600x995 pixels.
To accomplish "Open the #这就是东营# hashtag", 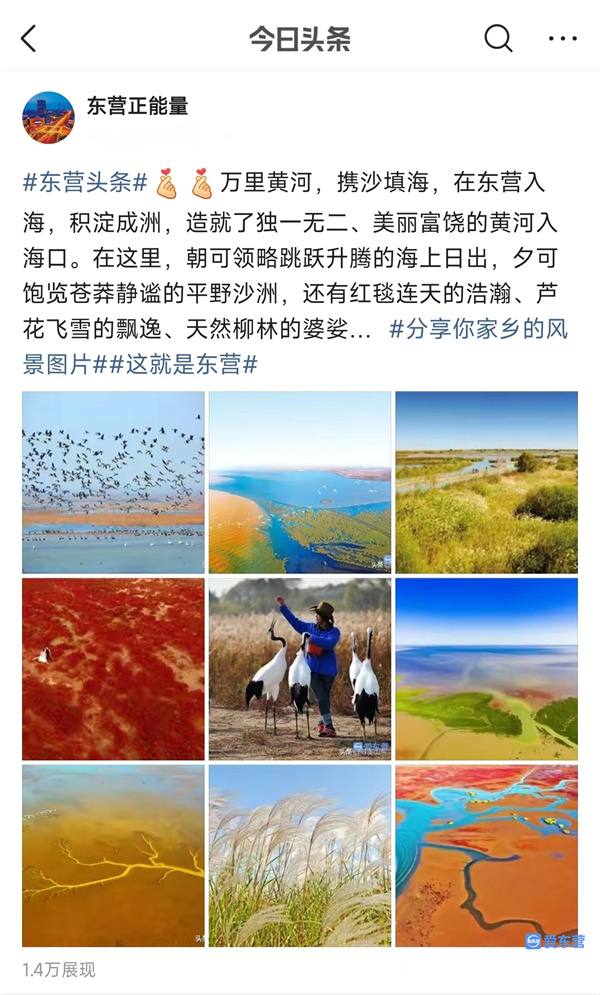I will click(x=183, y=365).
